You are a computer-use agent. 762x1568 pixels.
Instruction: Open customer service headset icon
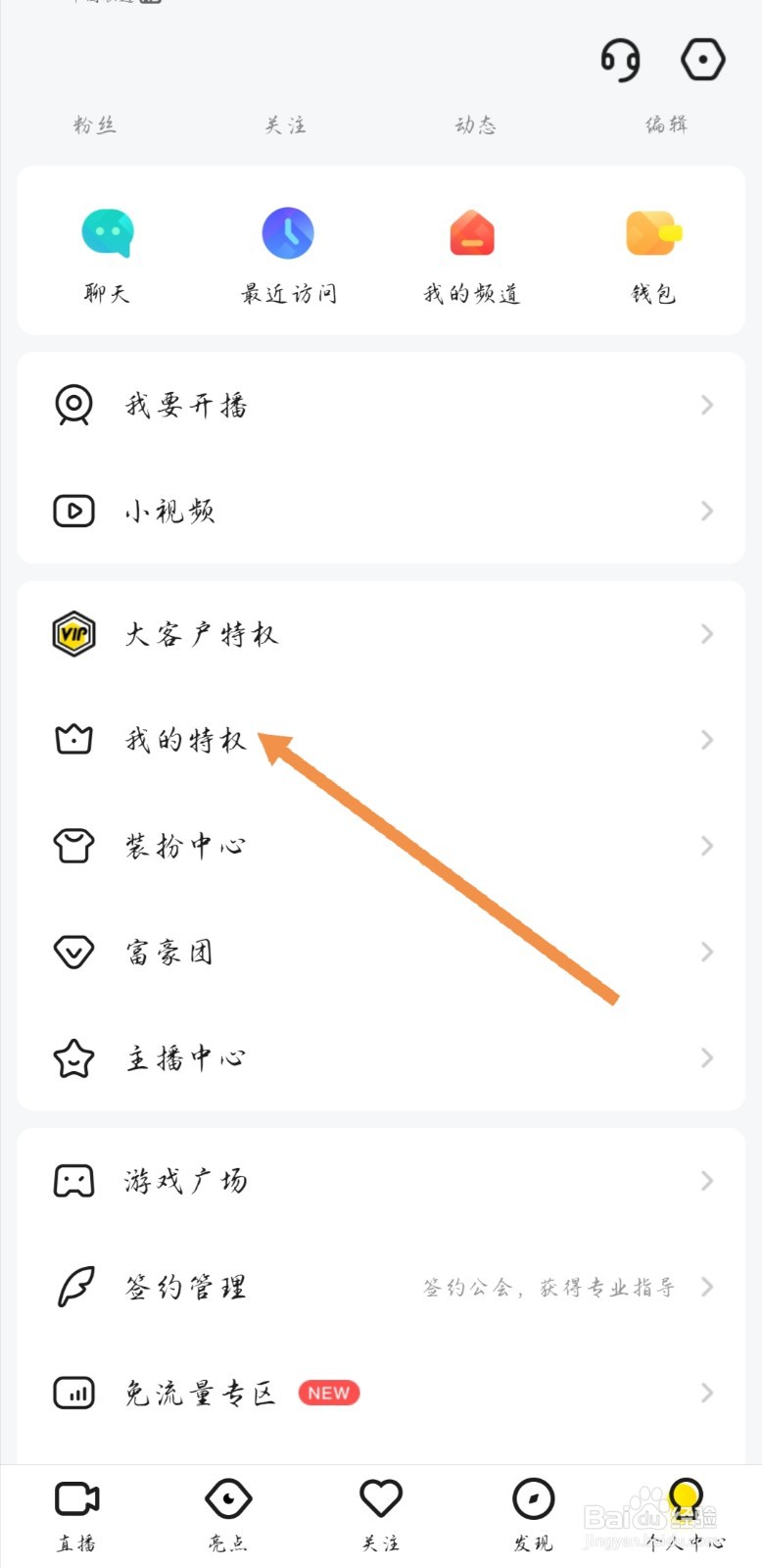click(620, 61)
